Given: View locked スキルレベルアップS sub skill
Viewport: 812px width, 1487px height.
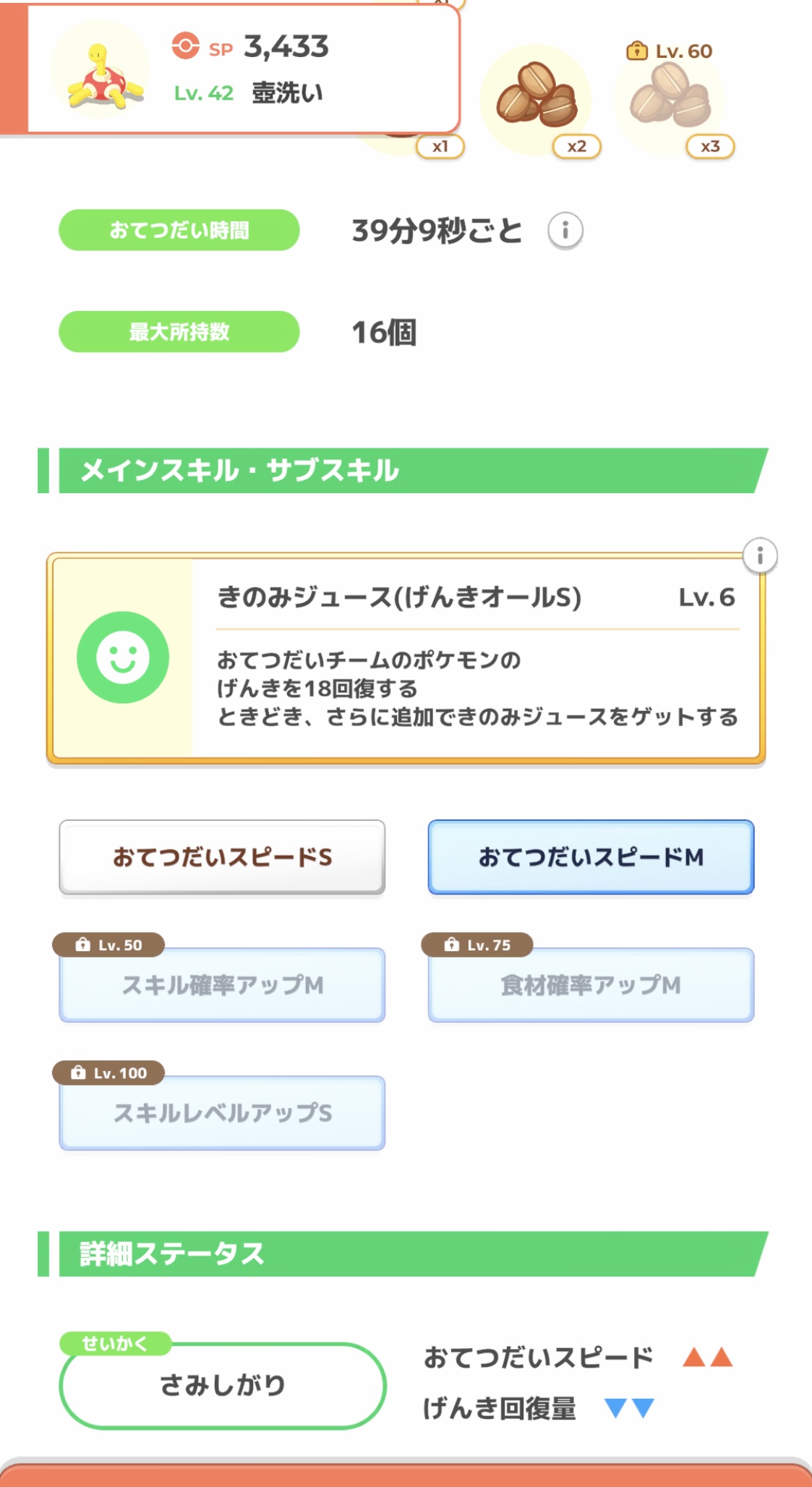Looking at the screenshot, I should (x=222, y=1113).
